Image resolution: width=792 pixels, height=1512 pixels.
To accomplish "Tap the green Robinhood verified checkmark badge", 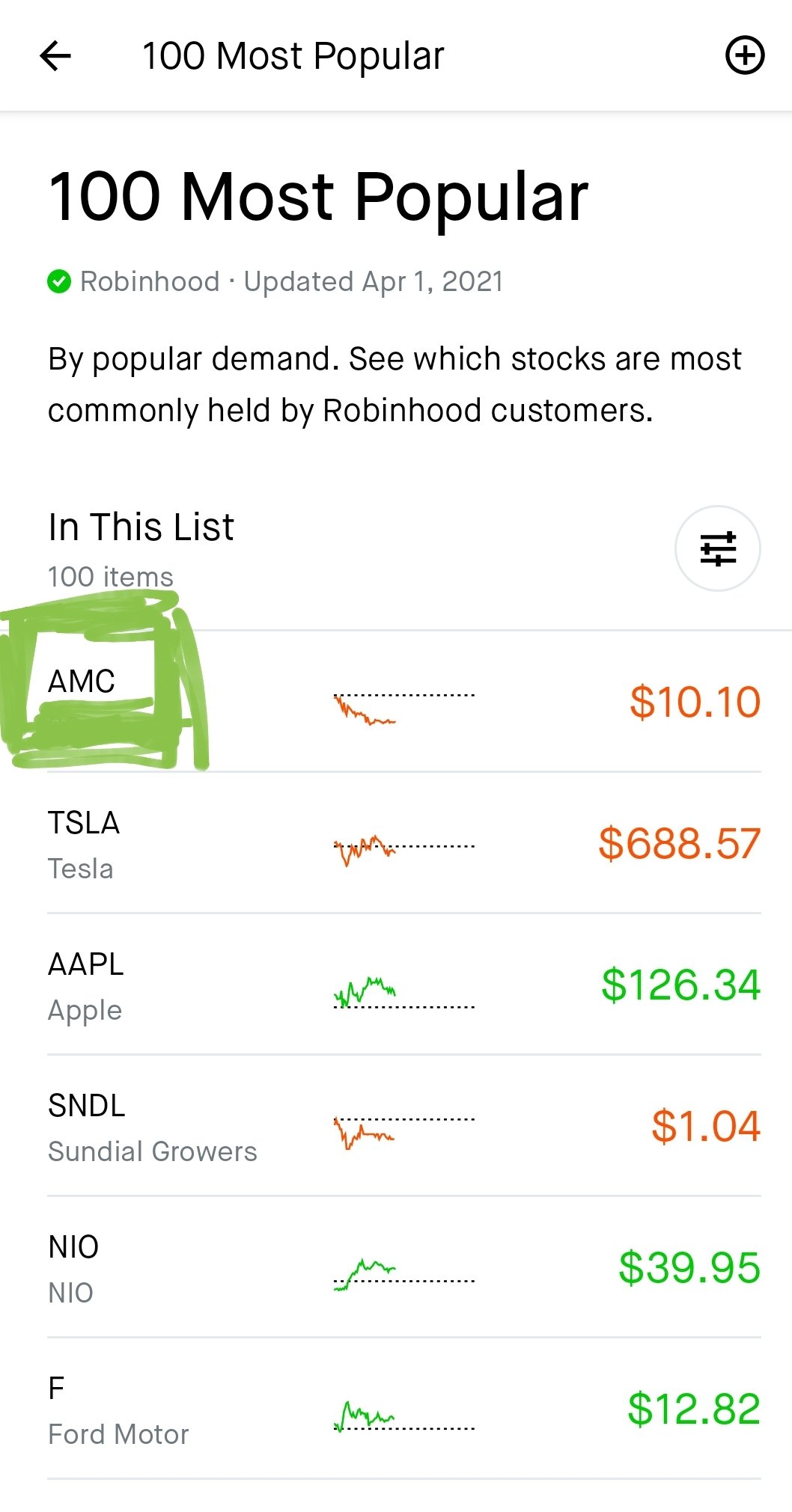I will 60,281.
